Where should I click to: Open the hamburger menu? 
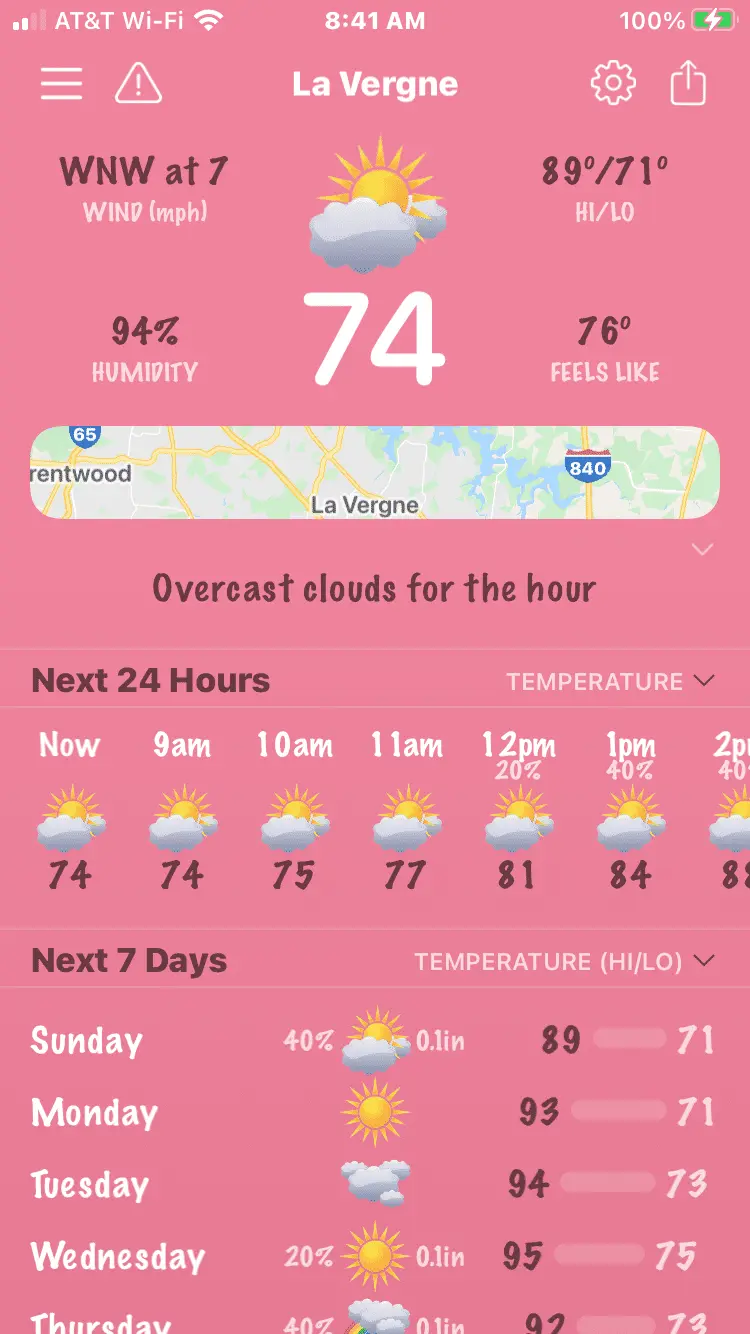pyautogui.click(x=61, y=84)
